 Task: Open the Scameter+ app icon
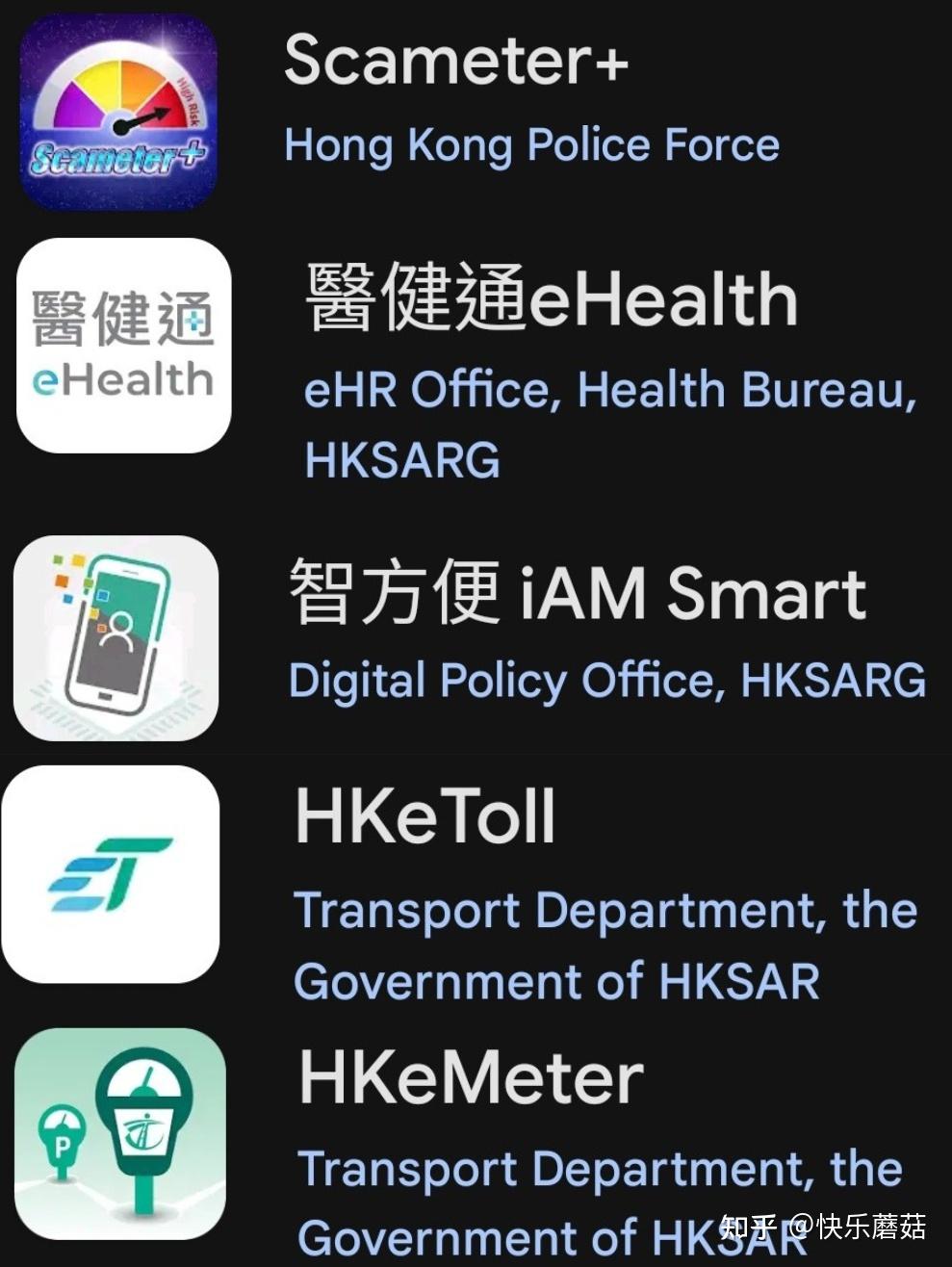(x=116, y=111)
